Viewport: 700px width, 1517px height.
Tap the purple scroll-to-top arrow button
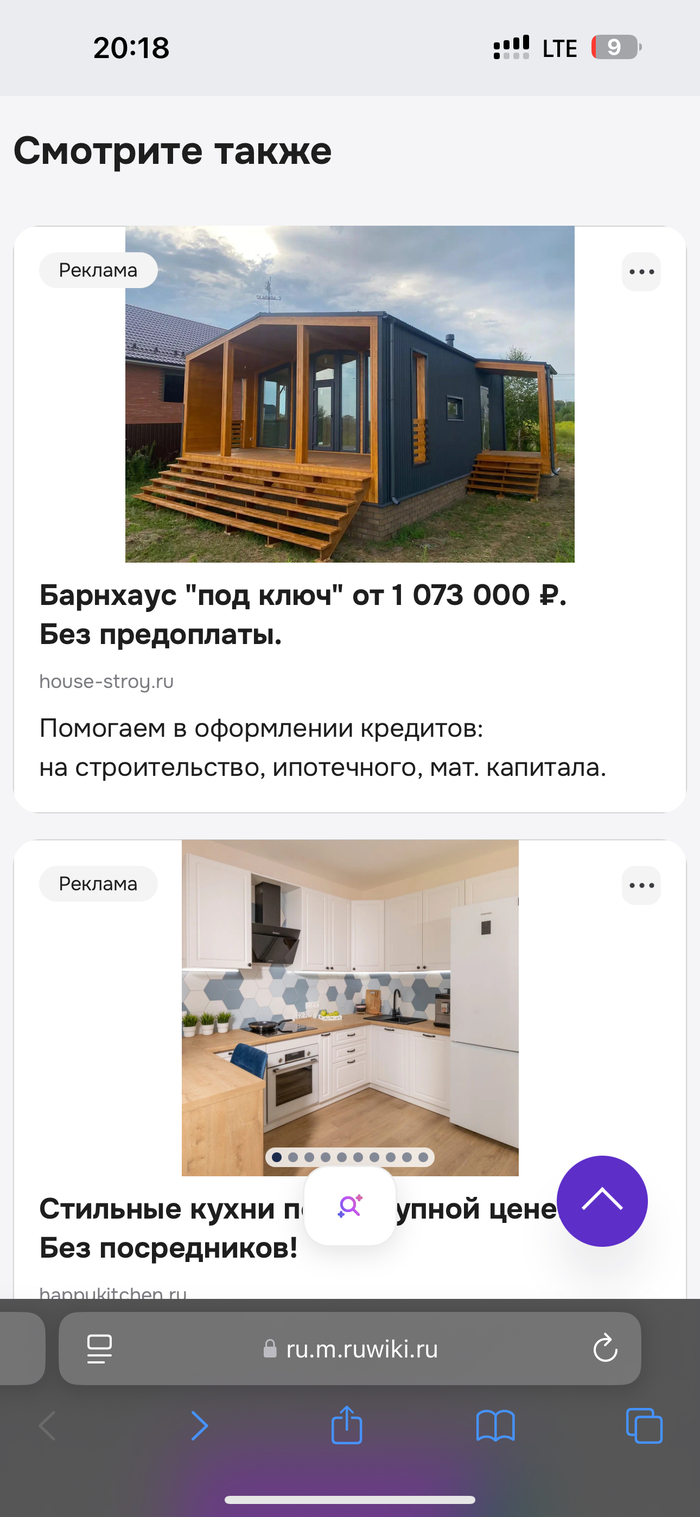click(x=602, y=1201)
